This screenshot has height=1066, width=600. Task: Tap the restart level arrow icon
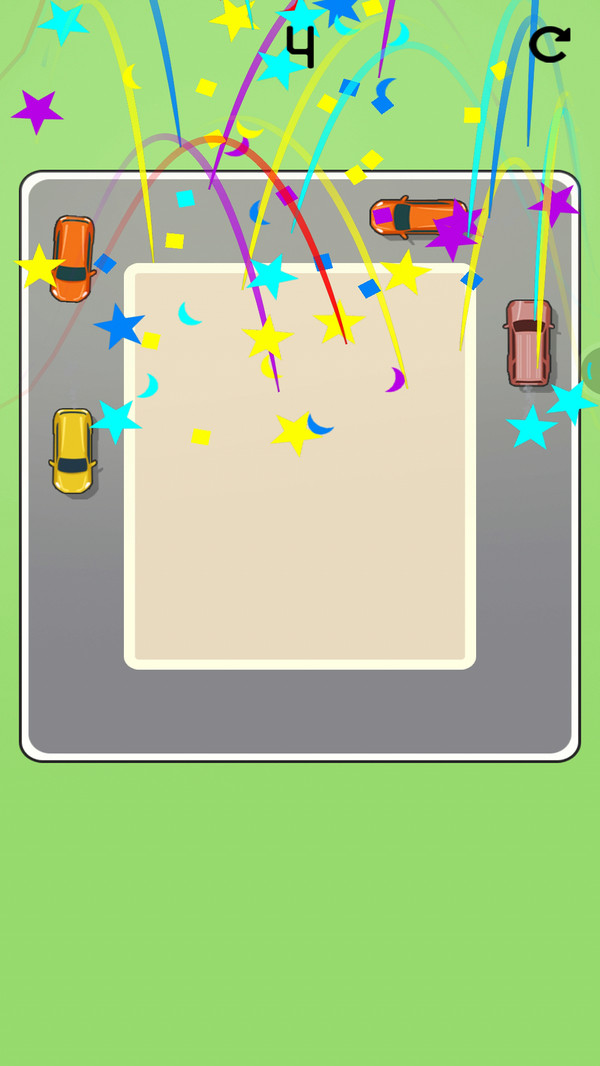[549, 45]
